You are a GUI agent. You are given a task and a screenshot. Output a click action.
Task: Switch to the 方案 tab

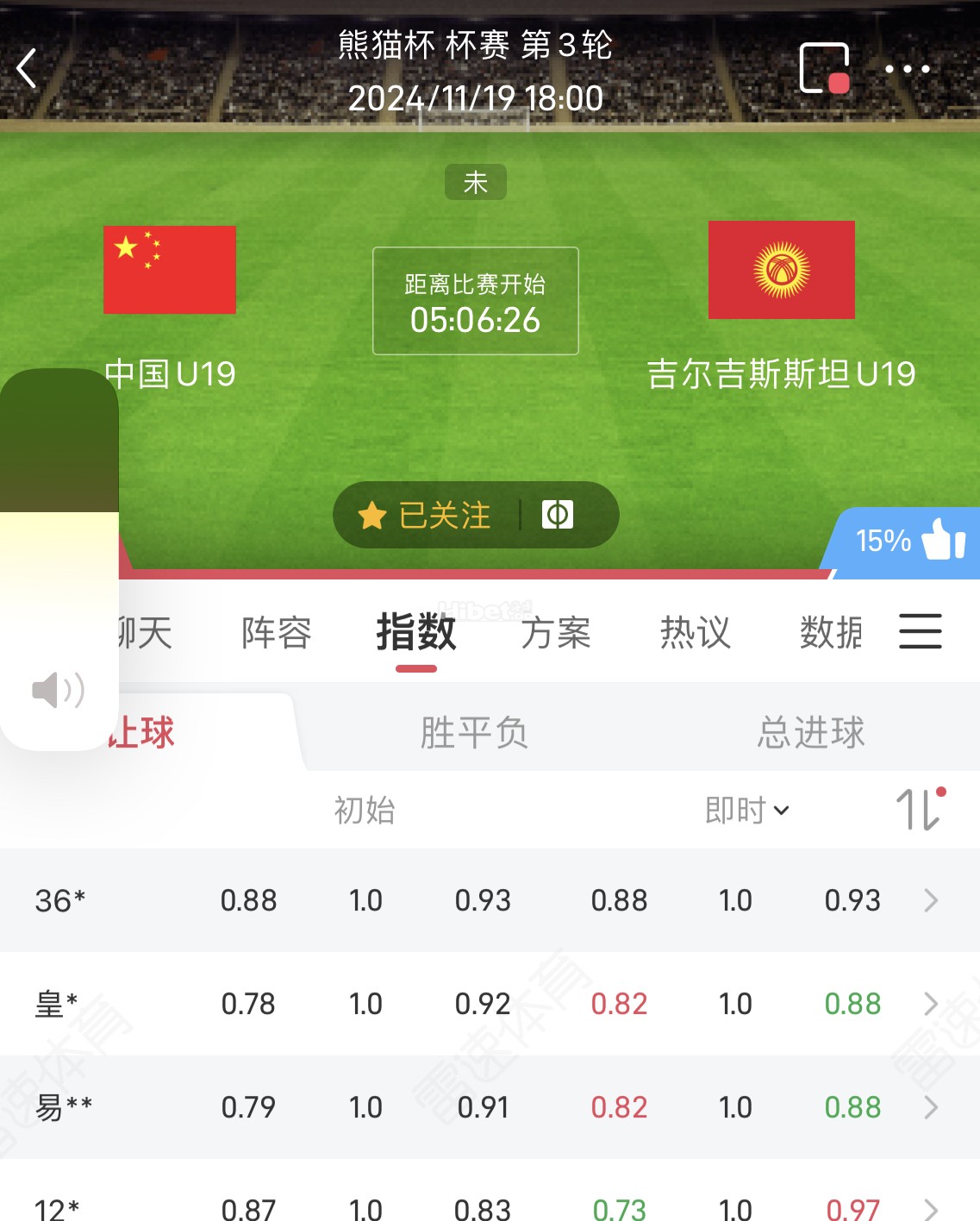(x=557, y=632)
